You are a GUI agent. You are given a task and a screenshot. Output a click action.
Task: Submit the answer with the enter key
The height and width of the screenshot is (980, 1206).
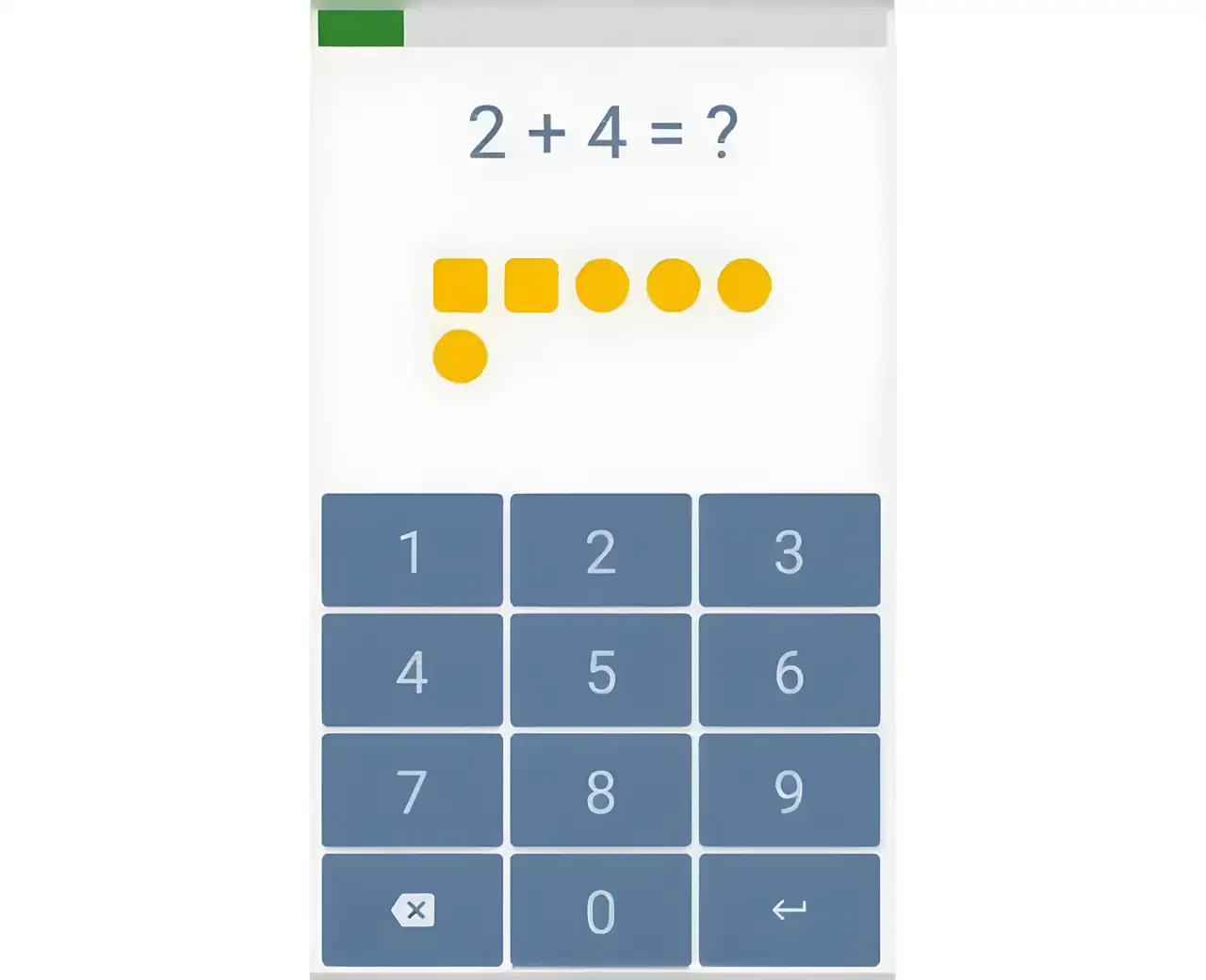pyautogui.click(x=789, y=910)
